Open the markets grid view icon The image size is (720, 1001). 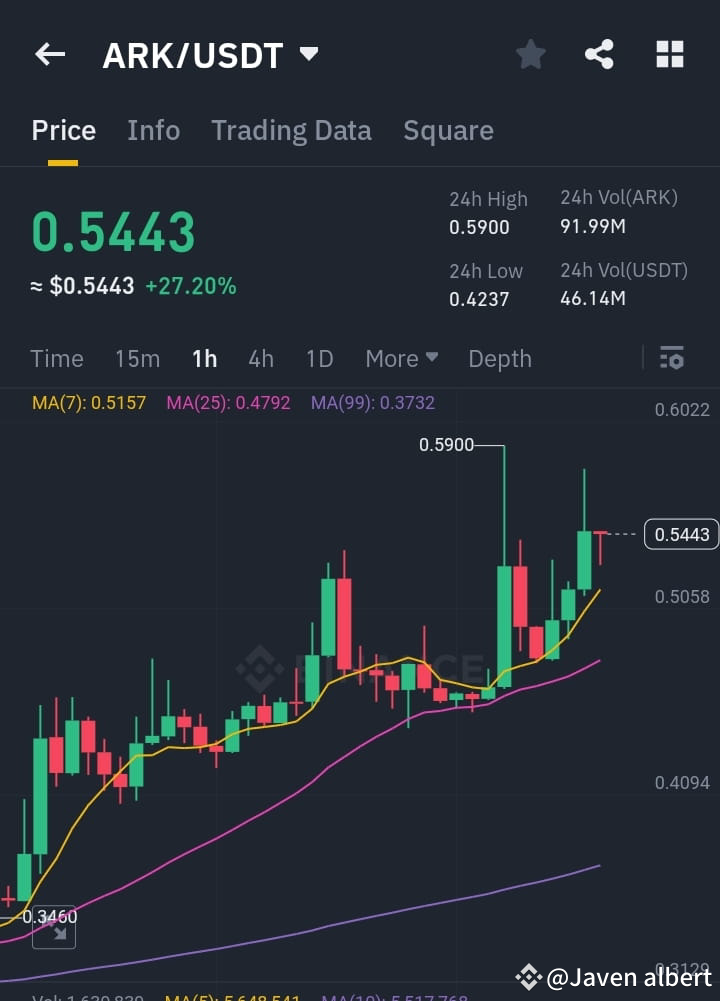click(x=668, y=55)
